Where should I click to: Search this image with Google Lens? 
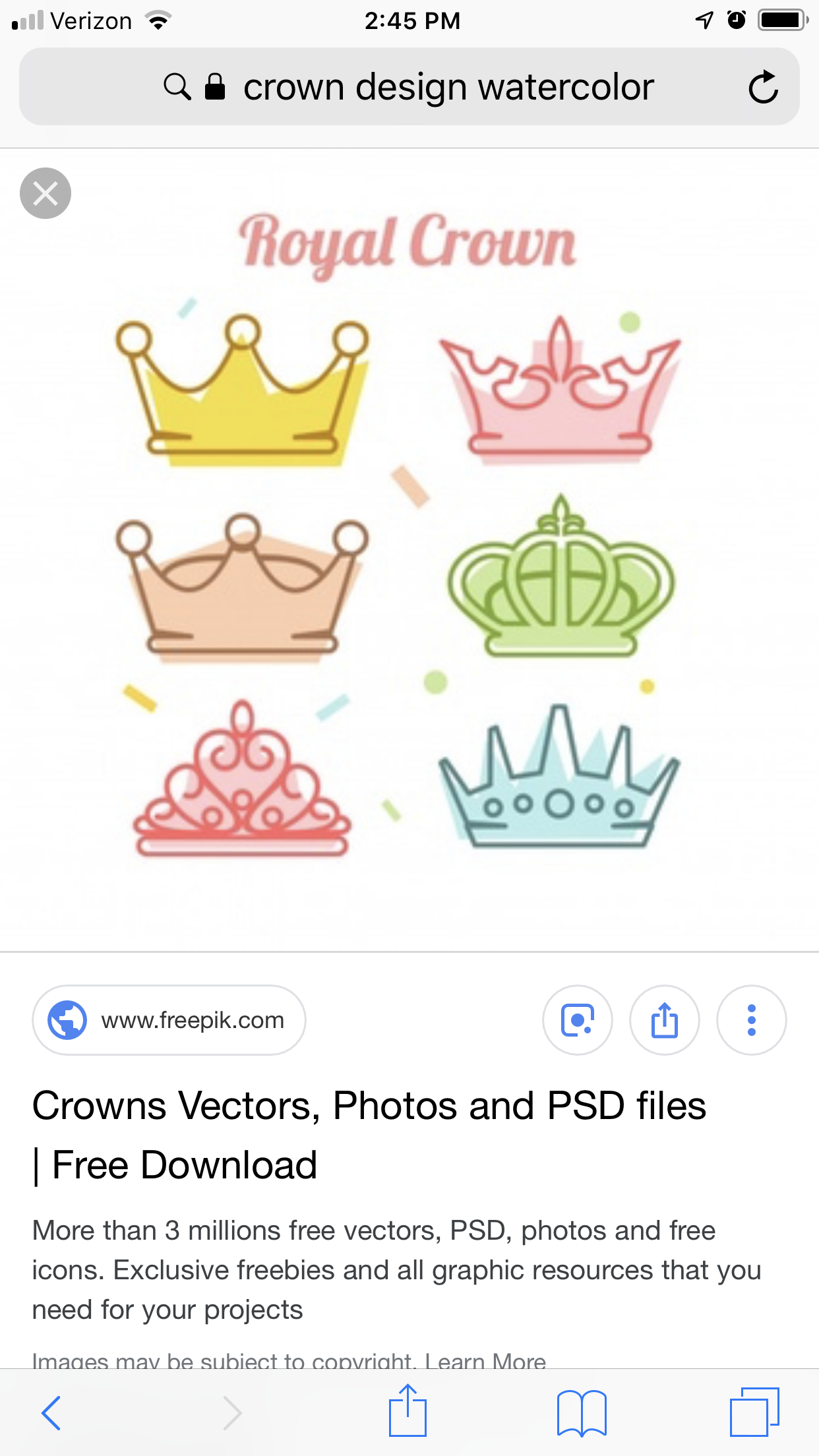pyautogui.click(x=578, y=1020)
